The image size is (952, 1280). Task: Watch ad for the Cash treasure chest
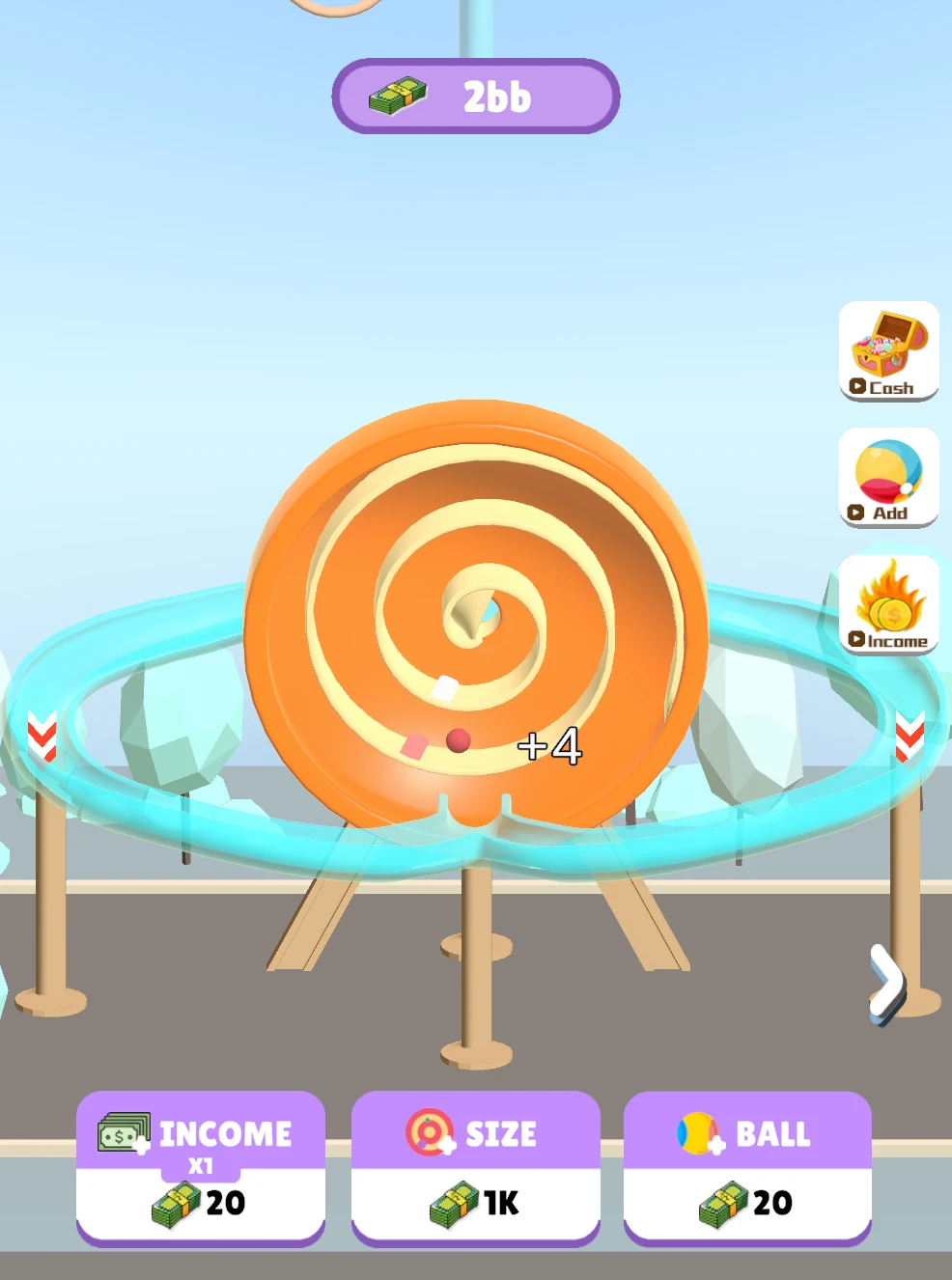click(x=888, y=351)
